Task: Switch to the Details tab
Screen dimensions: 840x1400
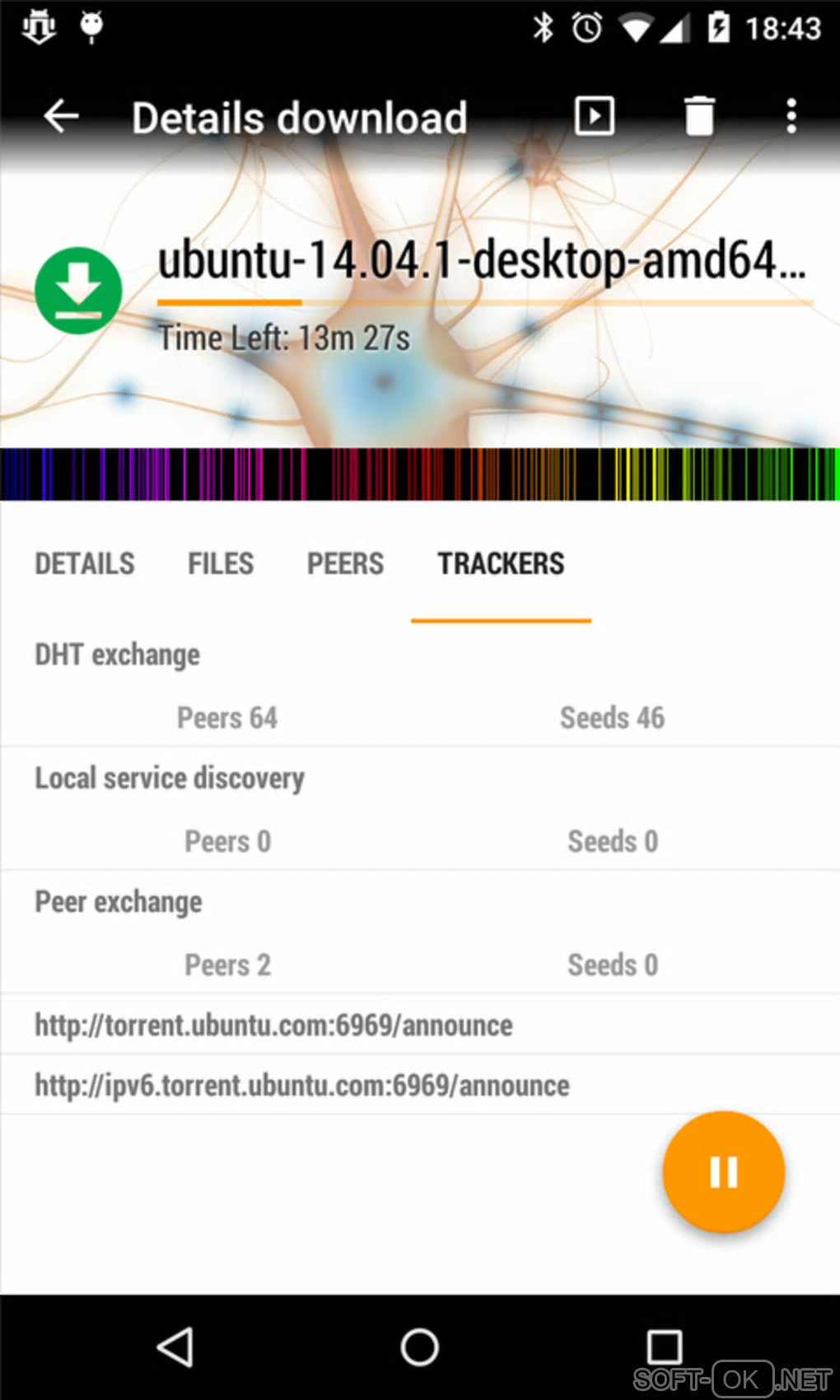Action: tap(85, 564)
